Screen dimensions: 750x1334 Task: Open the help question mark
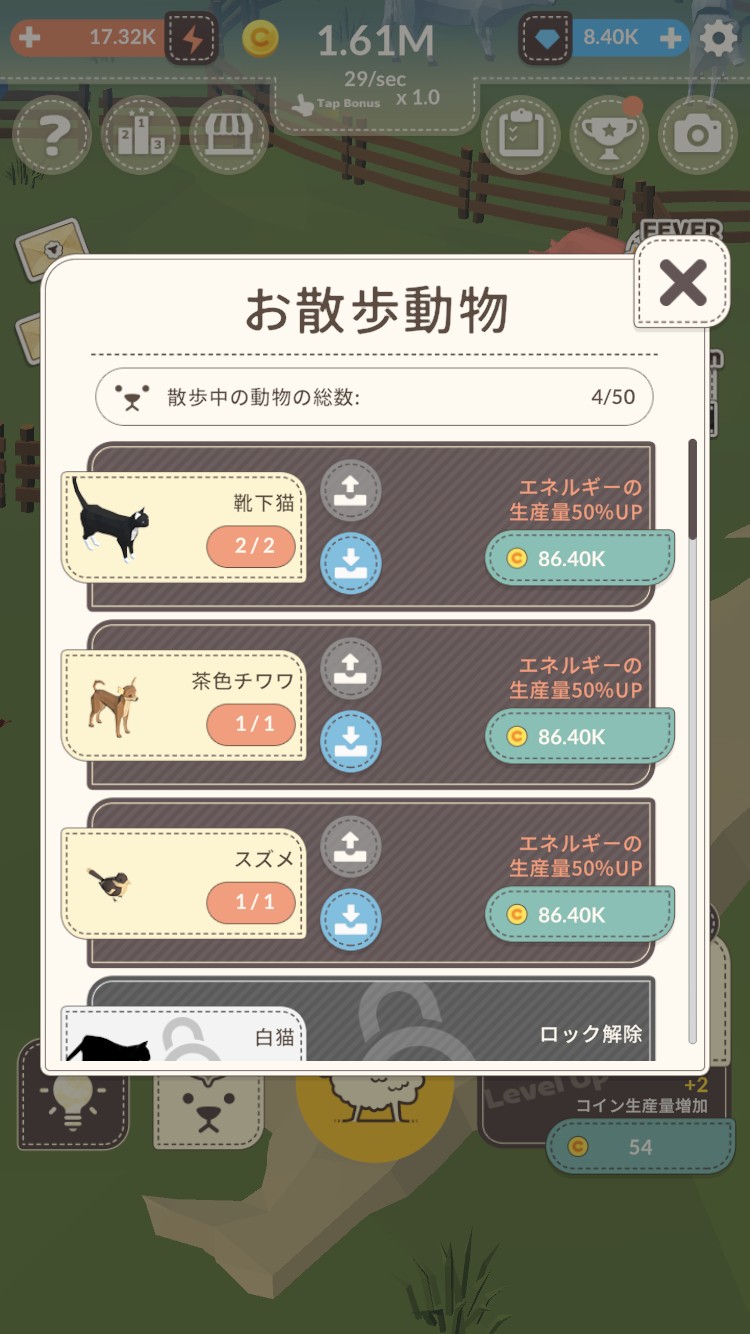click(52, 135)
